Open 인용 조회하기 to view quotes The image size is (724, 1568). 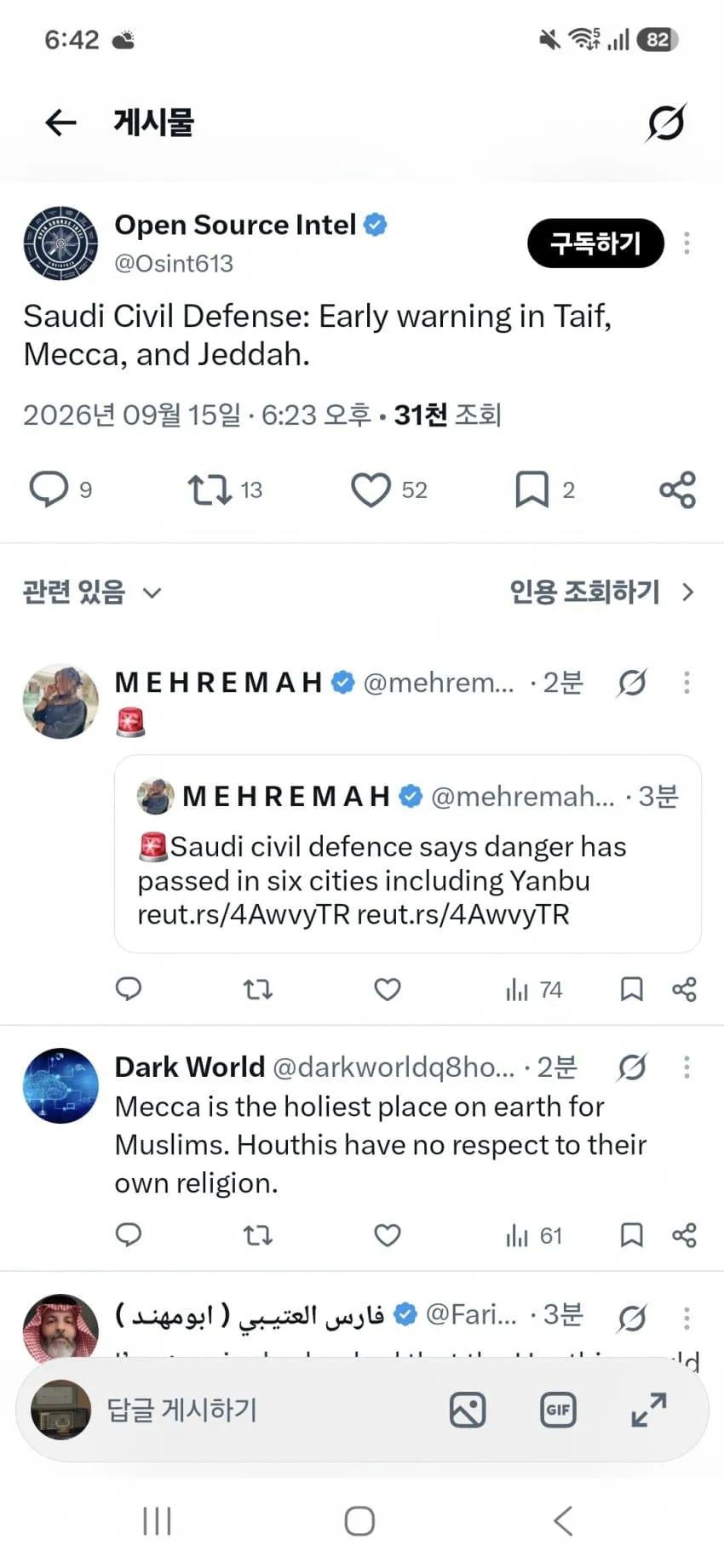click(x=602, y=592)
